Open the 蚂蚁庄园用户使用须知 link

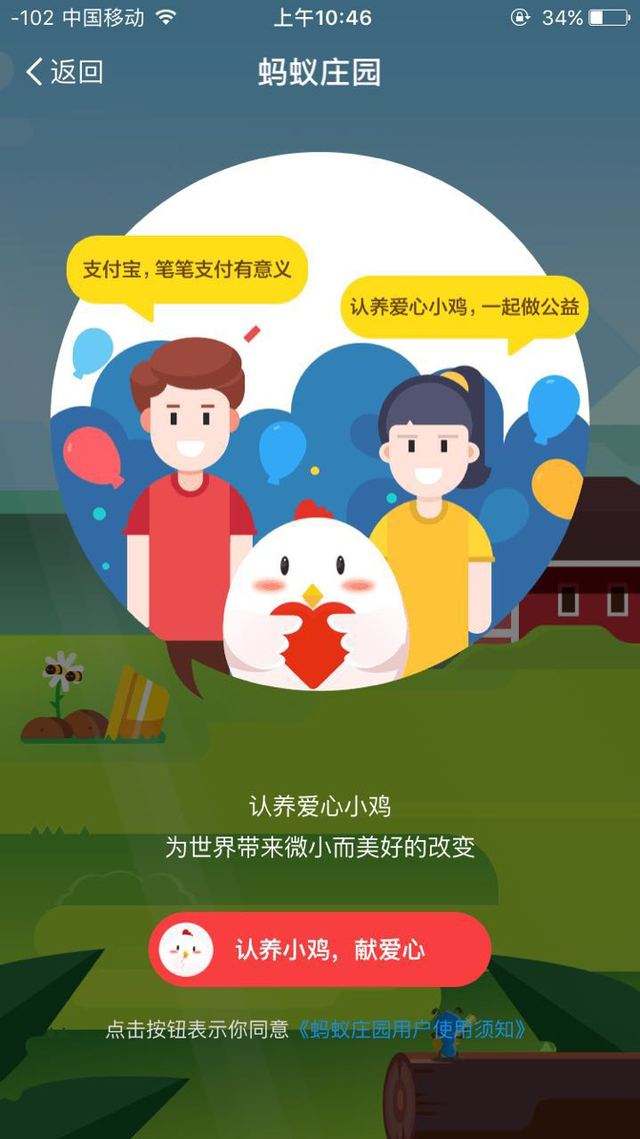[412, 1029]
